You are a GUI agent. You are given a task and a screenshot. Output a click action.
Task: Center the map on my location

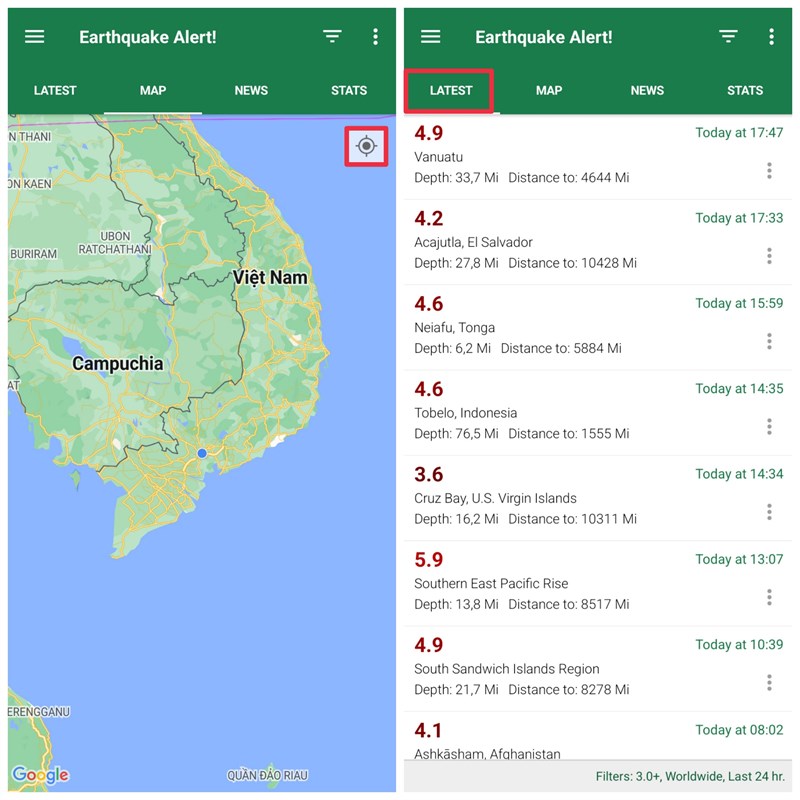pyautogui.click(x=366, y=146)
